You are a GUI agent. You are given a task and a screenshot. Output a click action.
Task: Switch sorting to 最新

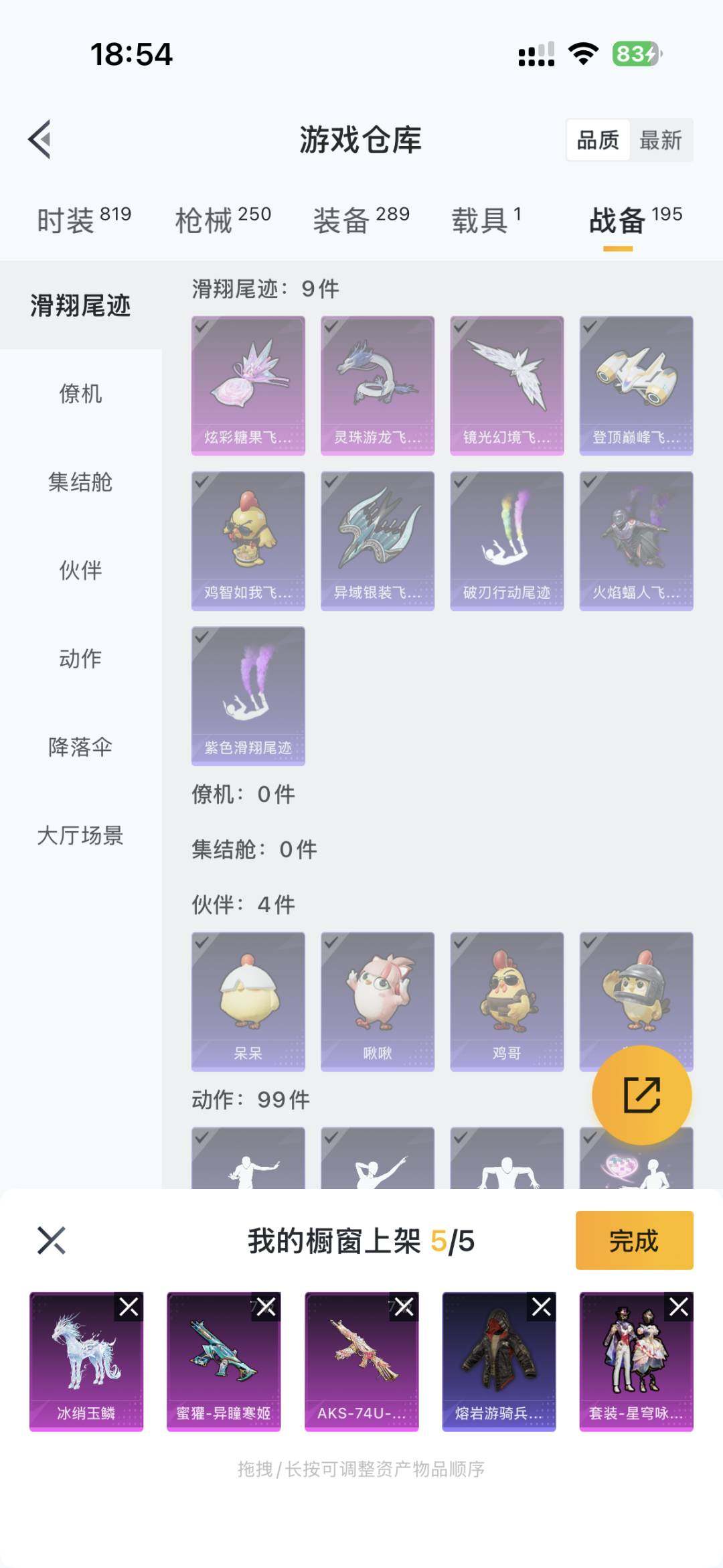(x=661, y=141)
